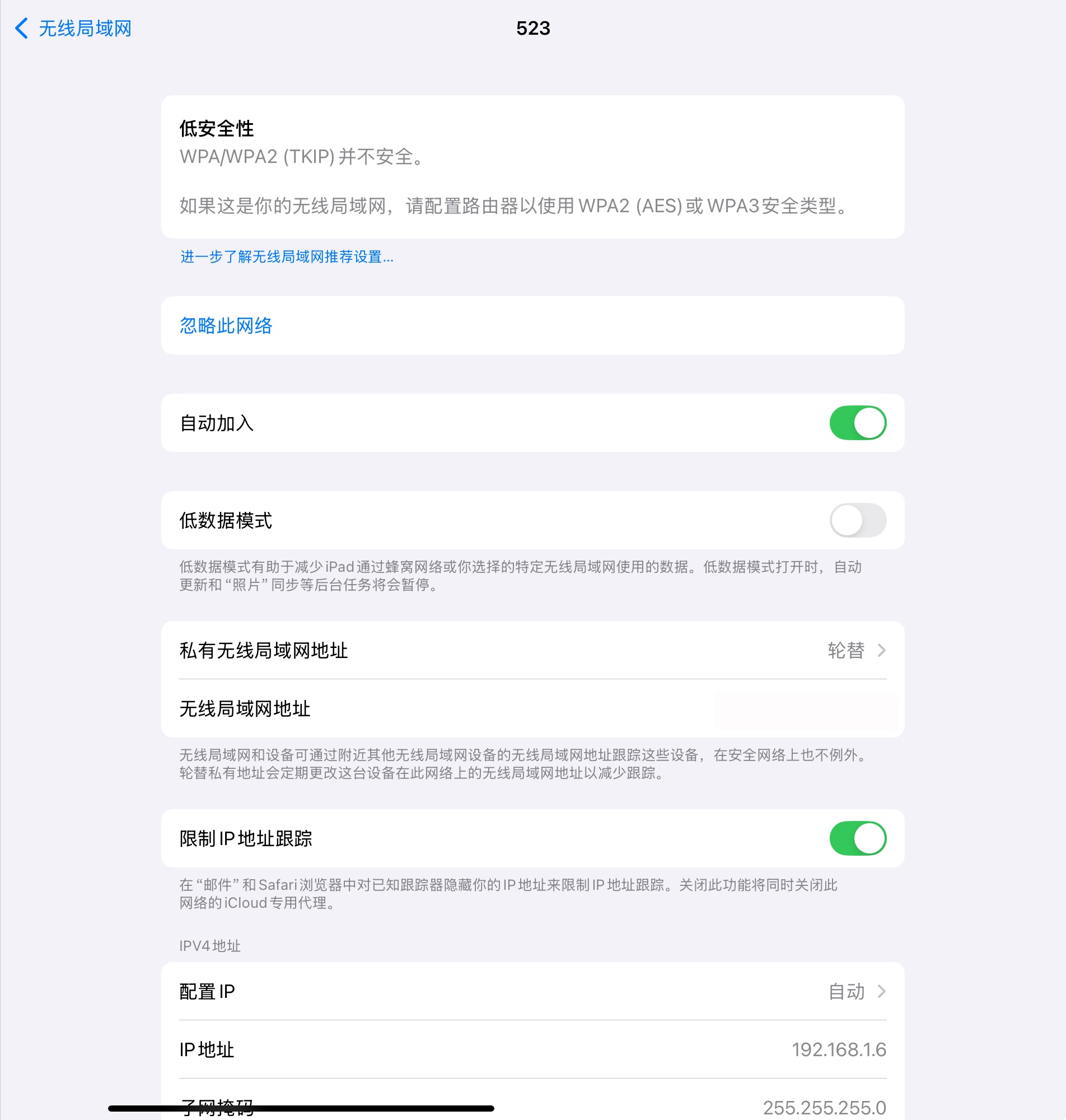Open 进一步了解无线局域网推荐设置 link
Viewport: 1066px width, 1120px height.
point(287,257)
